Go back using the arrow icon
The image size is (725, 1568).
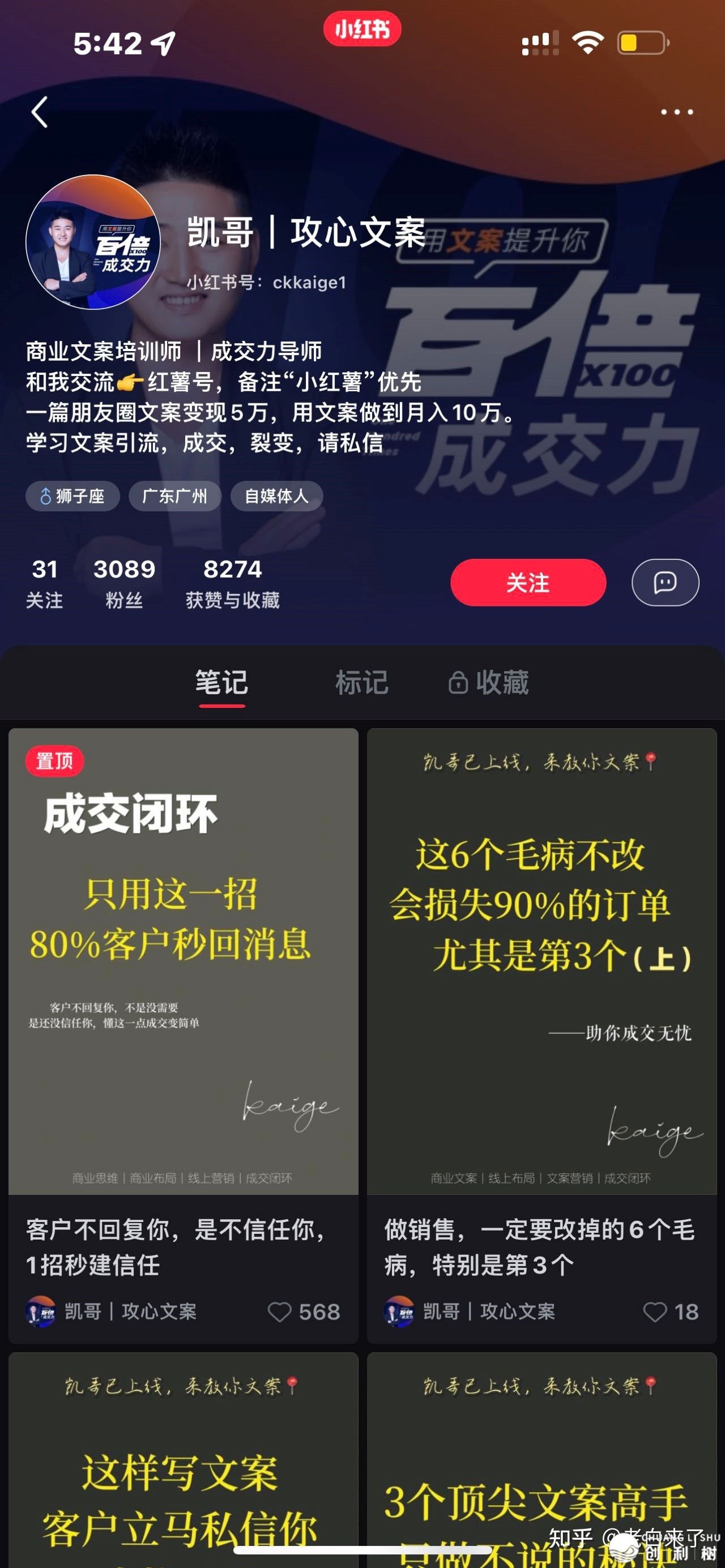coord(40,112)
